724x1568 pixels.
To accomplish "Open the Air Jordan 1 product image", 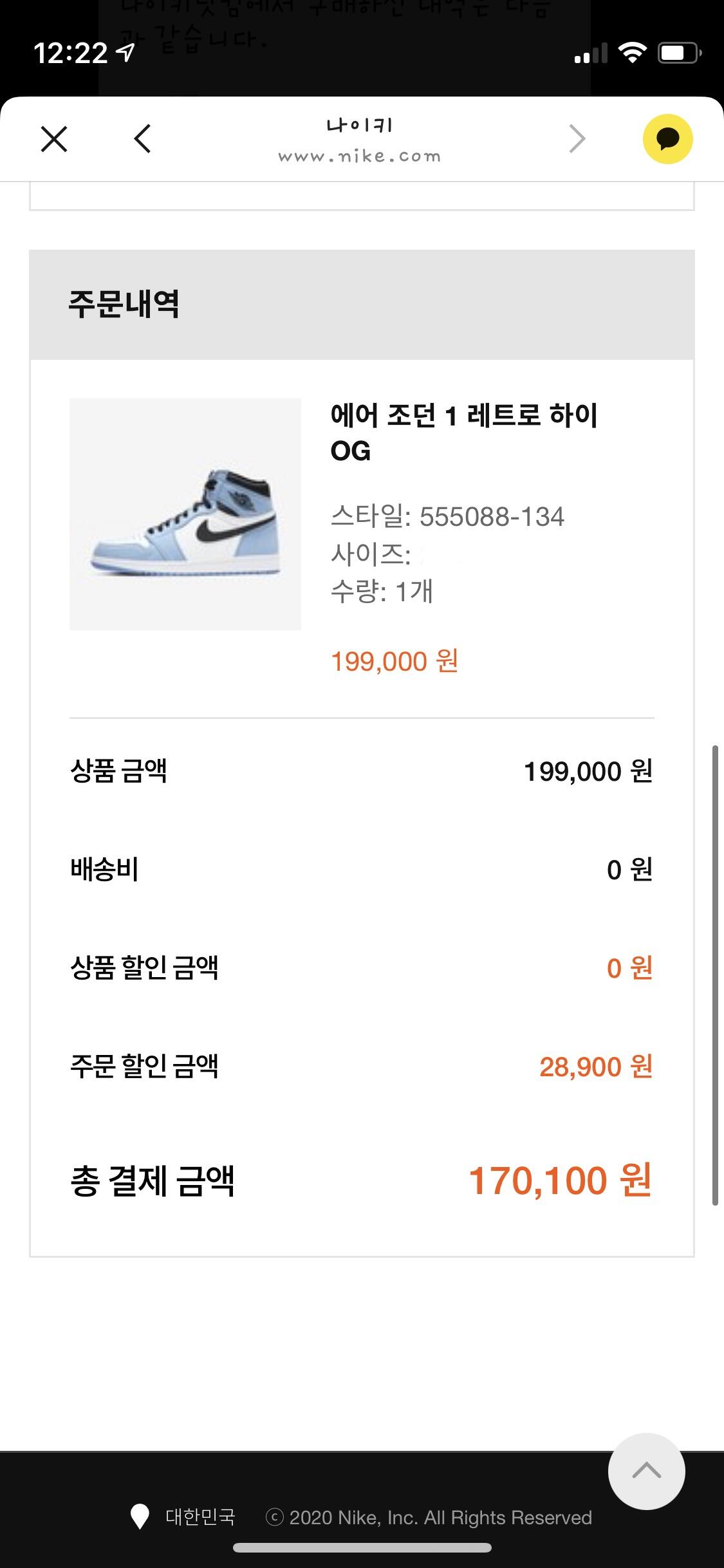I will 185,514.
